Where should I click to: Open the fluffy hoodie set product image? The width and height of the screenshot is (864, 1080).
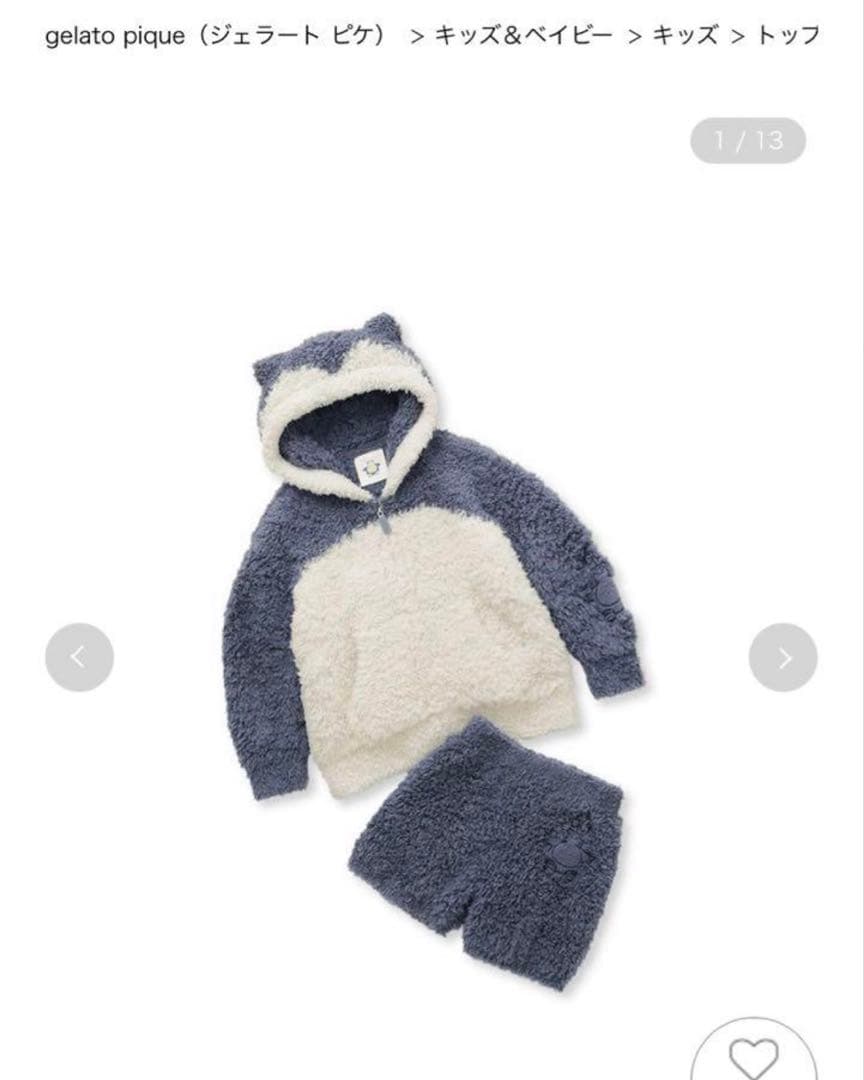[x=430, y=640]
